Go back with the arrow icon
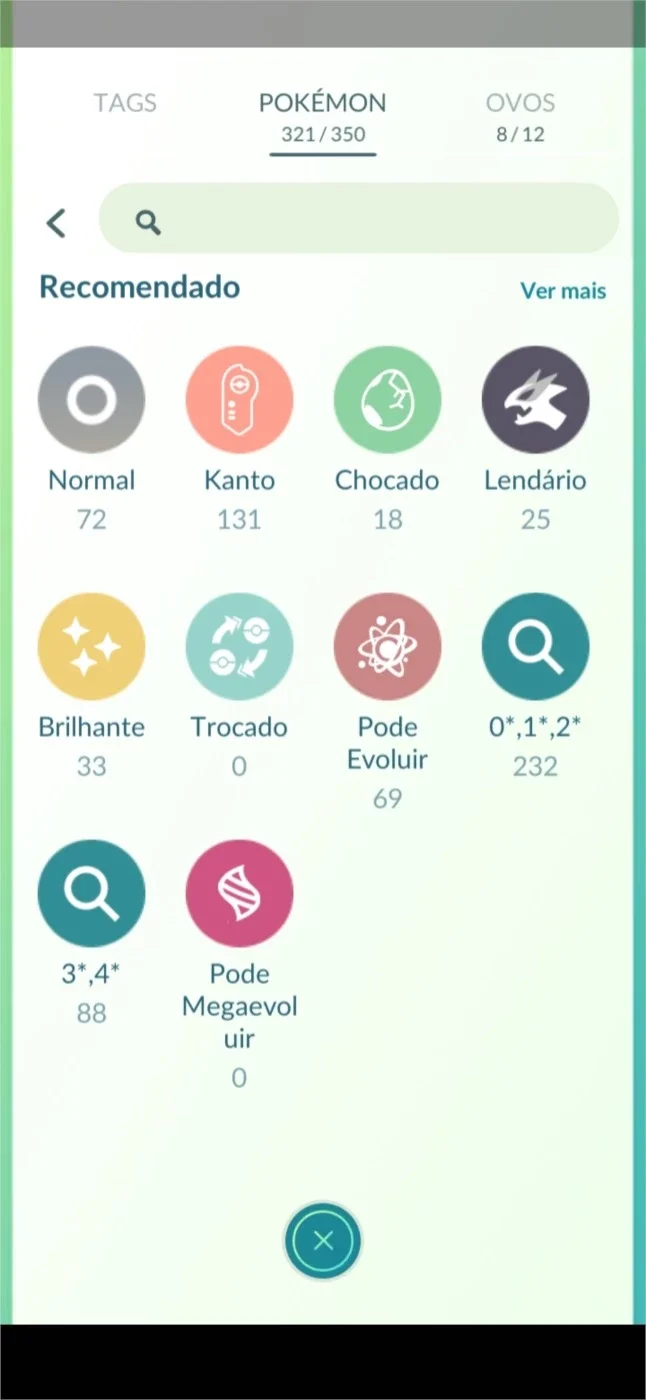Viewport: 646px width, 1400px height. (57, 222)
